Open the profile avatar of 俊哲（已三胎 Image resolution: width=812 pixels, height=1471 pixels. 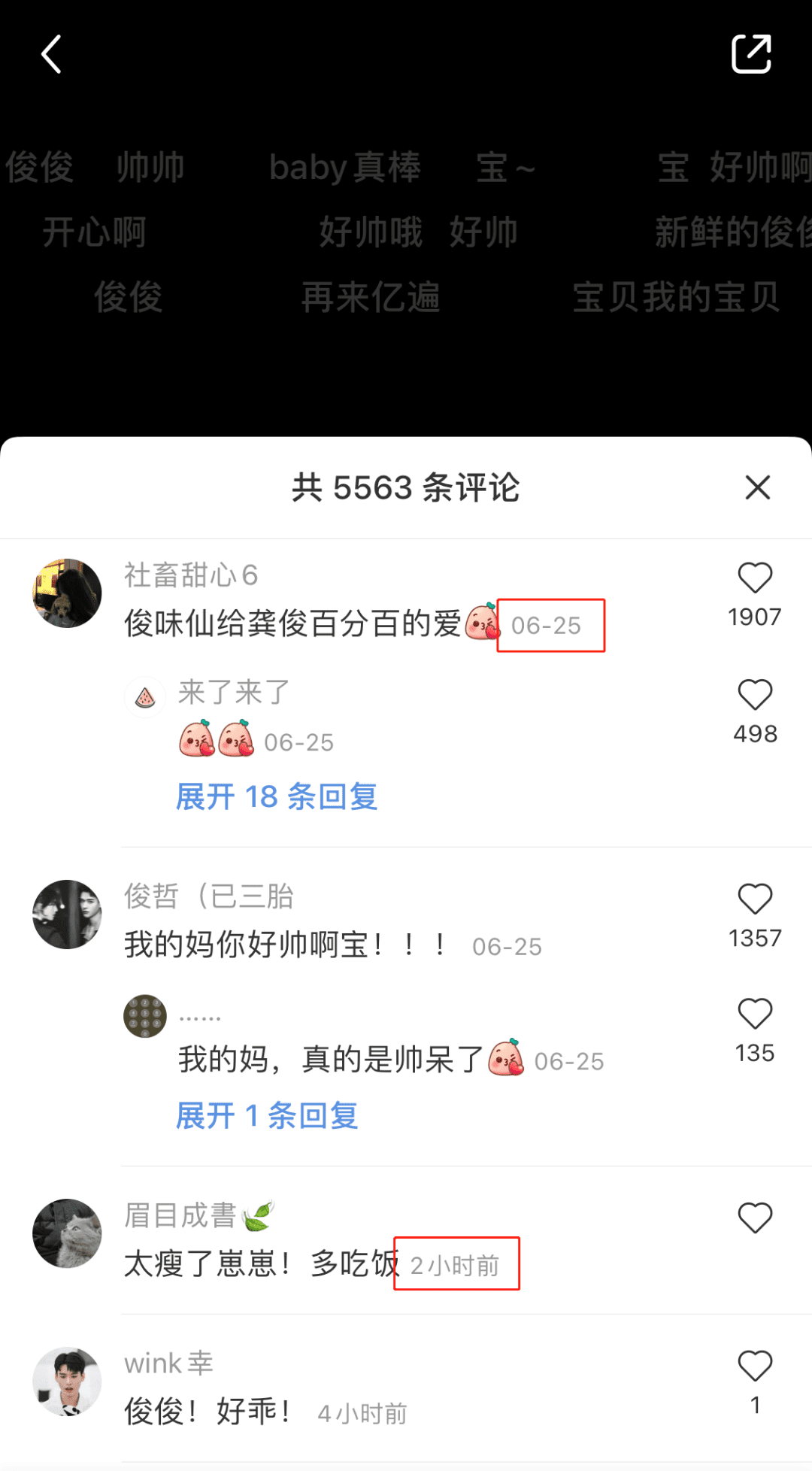67,914
